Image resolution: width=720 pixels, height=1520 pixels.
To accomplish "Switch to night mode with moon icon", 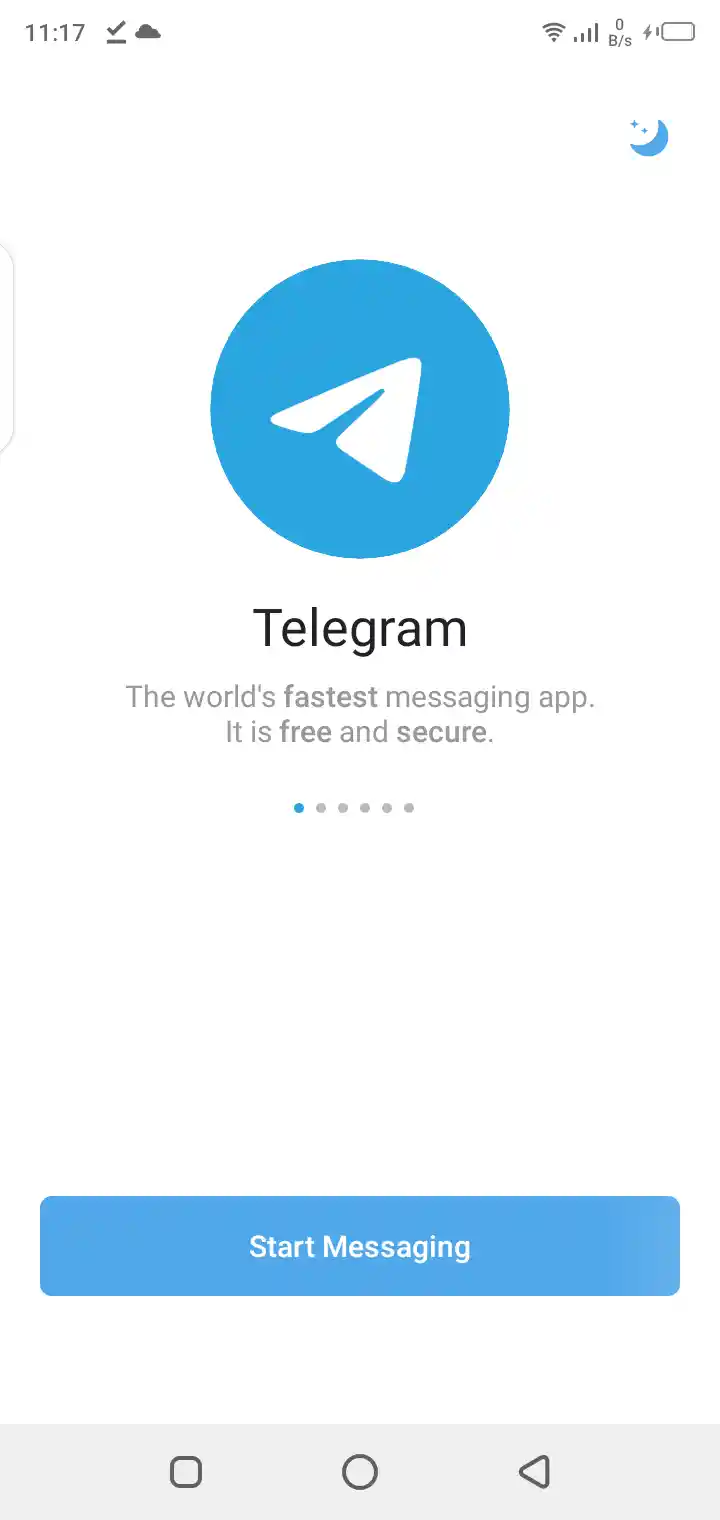I will (648, 137).
